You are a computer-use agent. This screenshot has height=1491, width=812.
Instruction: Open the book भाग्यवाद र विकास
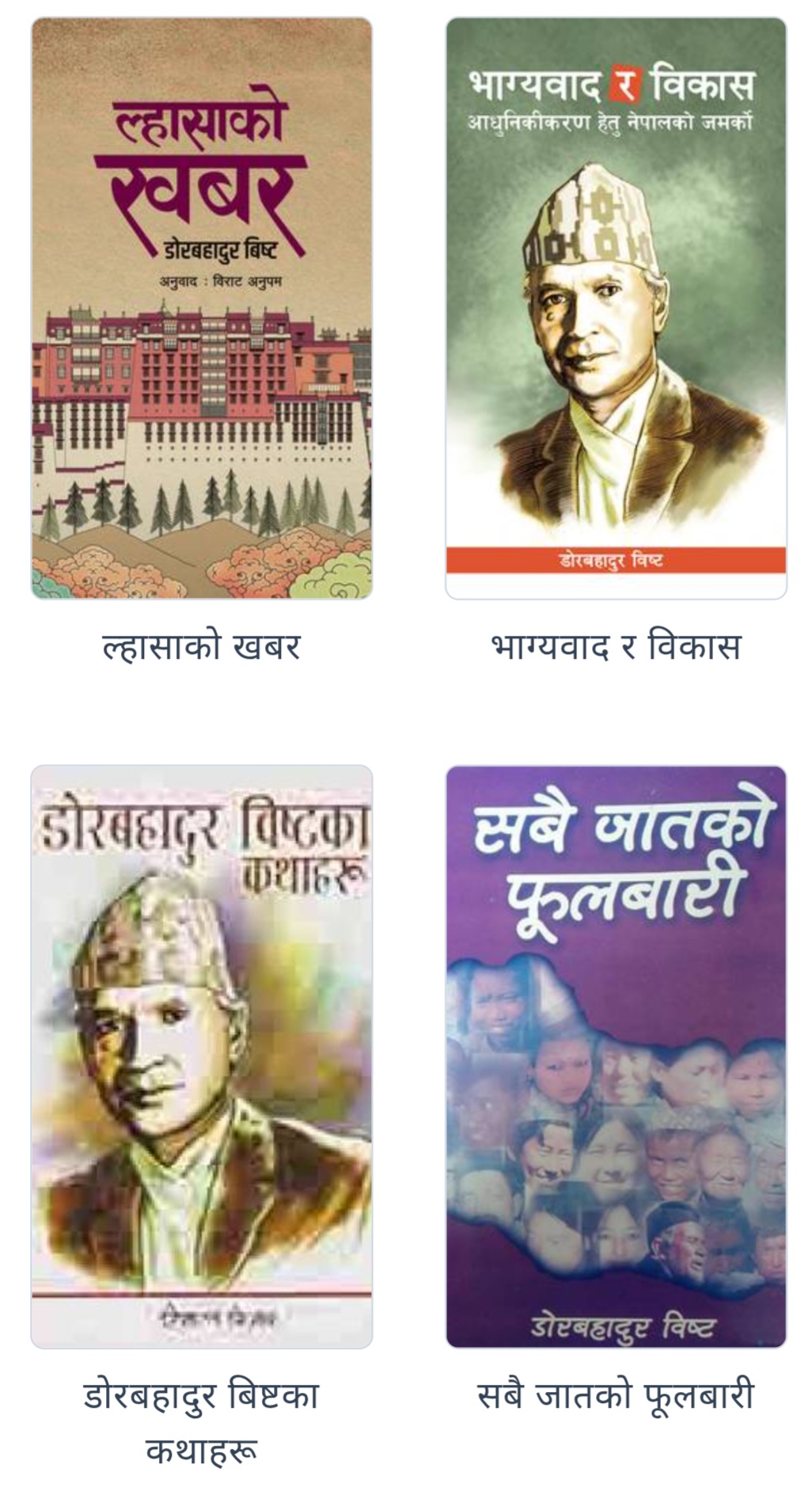616,309
